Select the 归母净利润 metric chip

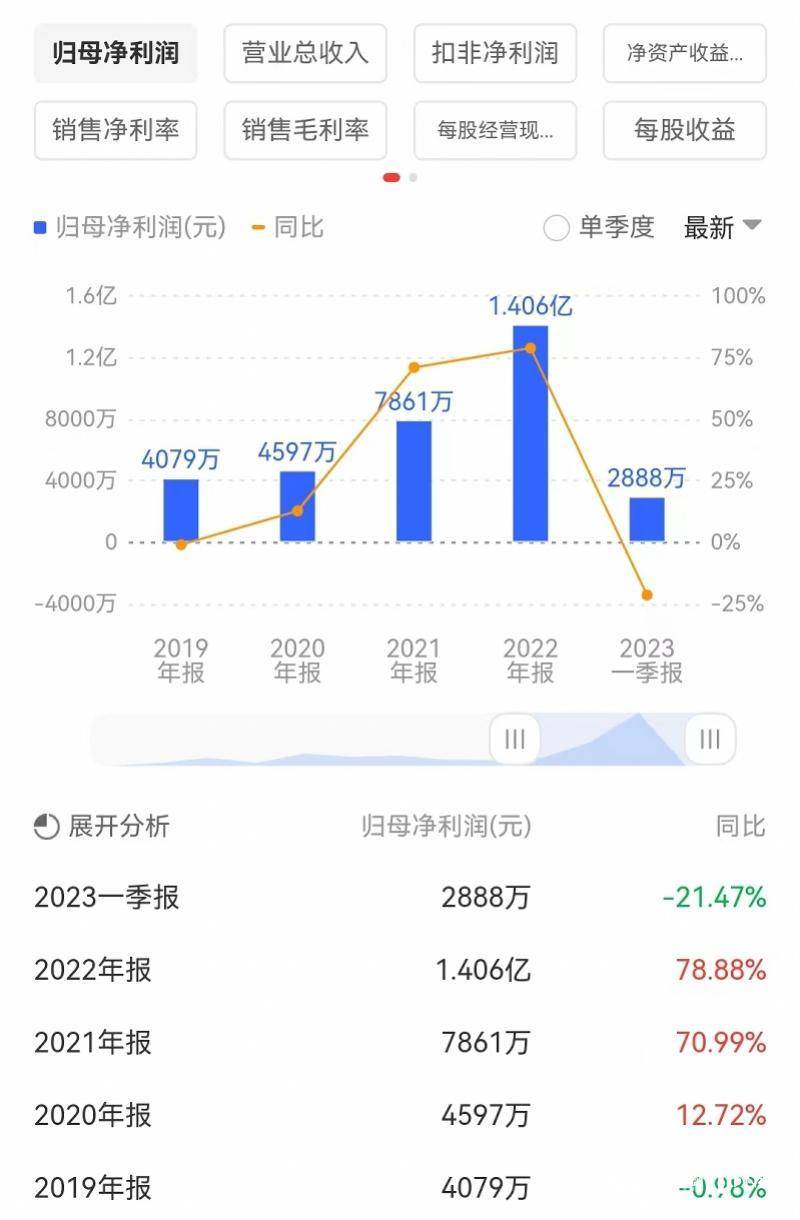point(115,53)
